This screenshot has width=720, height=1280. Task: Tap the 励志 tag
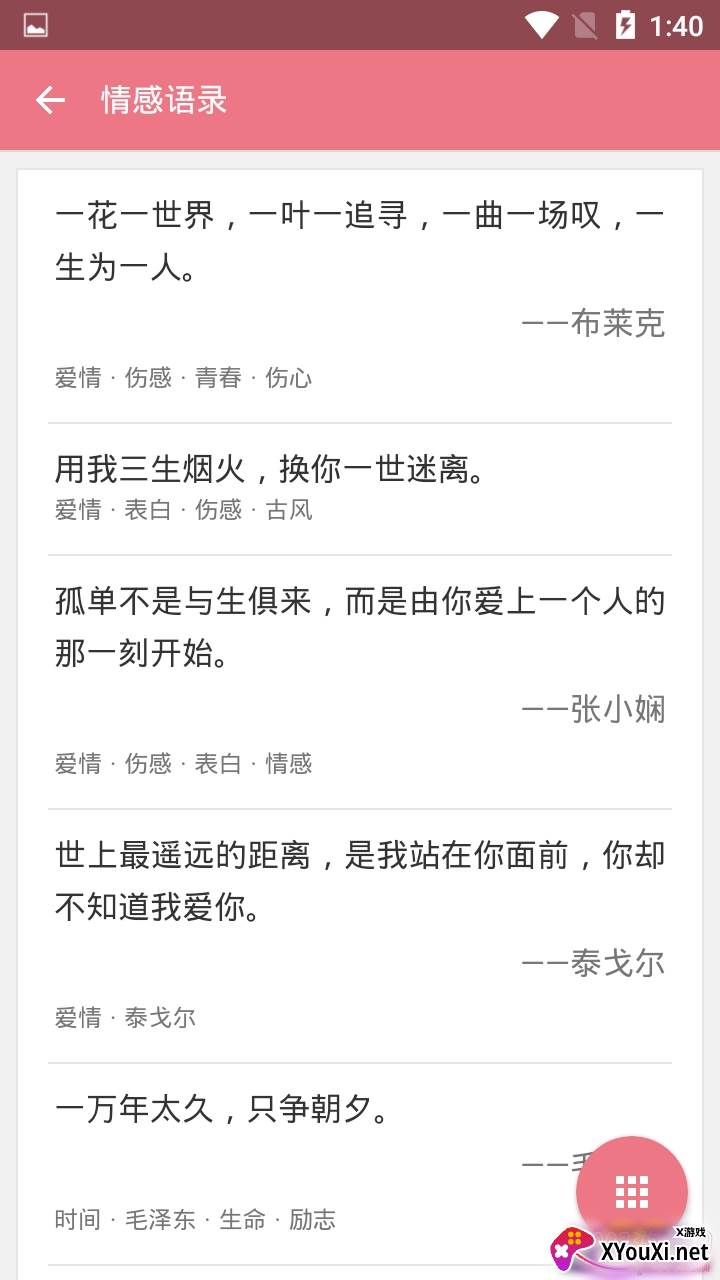coord(314,1220)
